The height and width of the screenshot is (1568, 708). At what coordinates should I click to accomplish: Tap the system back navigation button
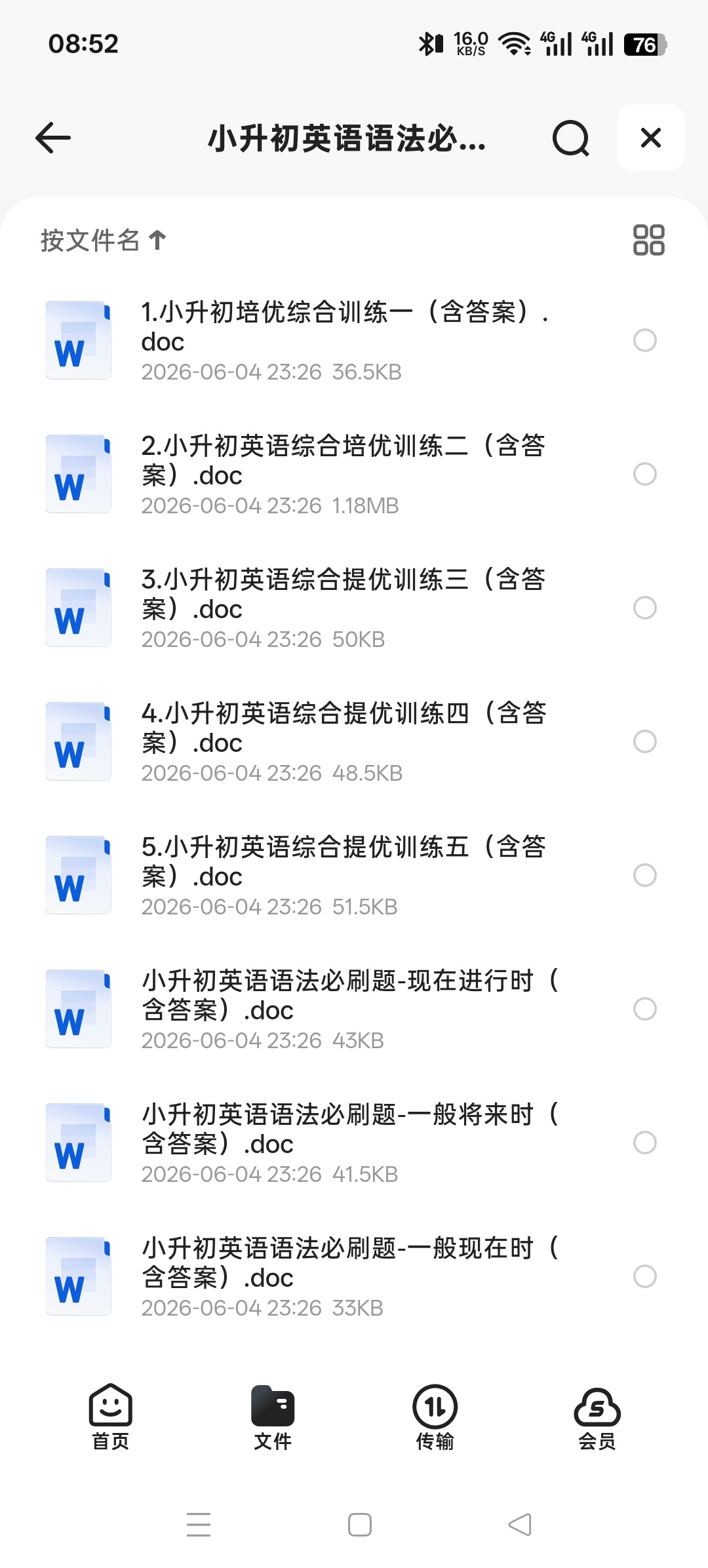click(520, 1525)
